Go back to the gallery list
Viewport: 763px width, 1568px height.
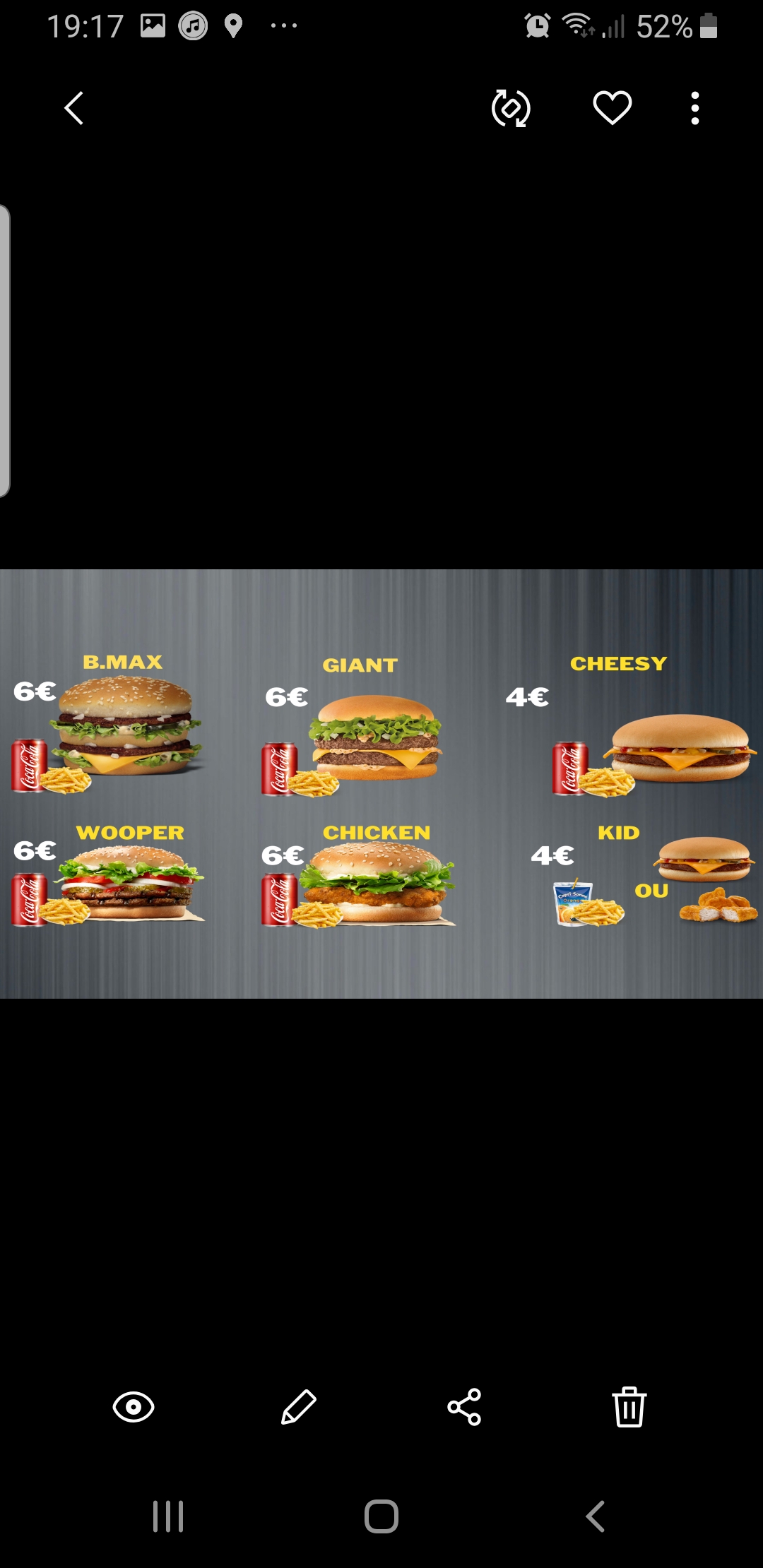[x=74, y=108]
